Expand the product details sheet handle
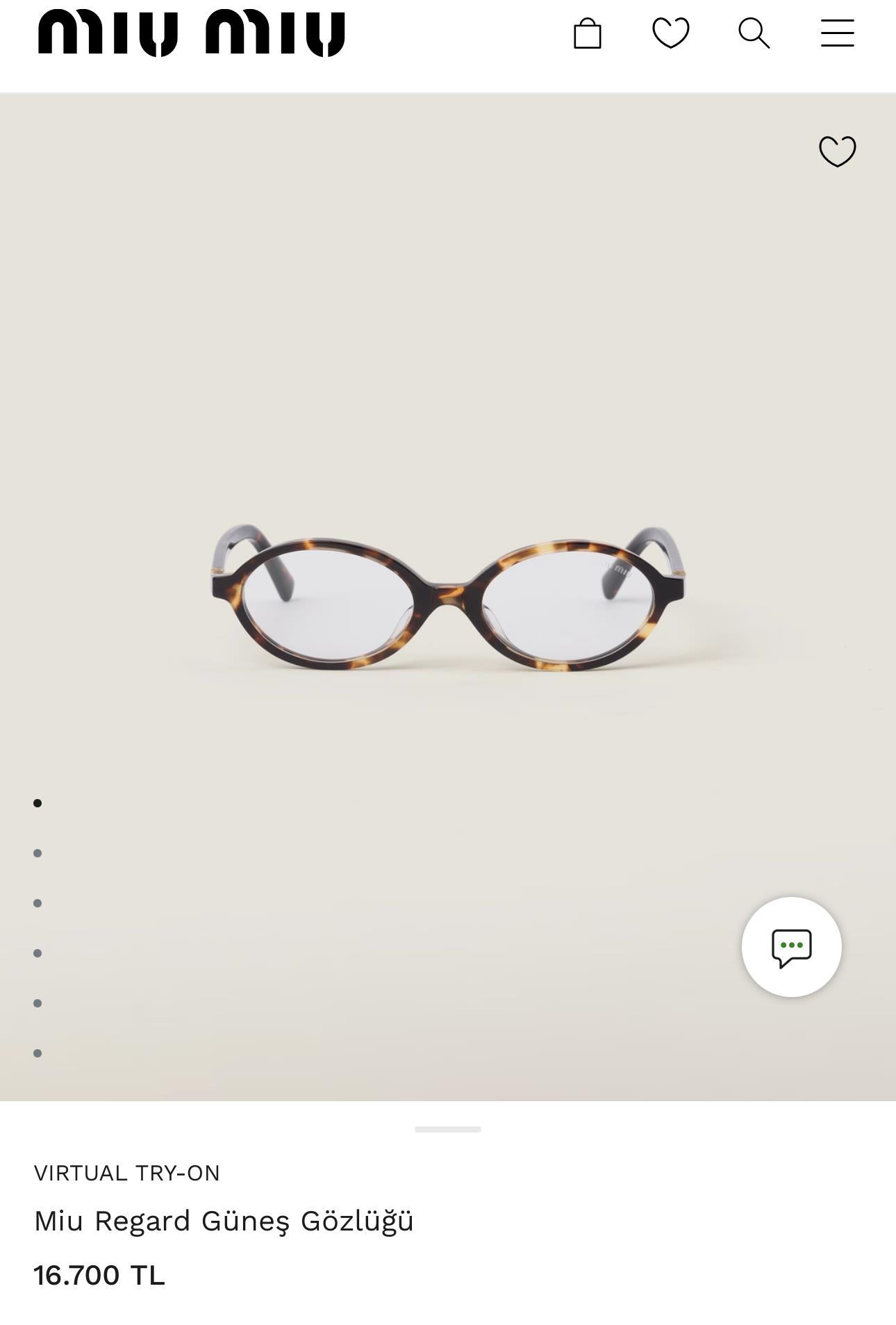The width and height of the screenshot is (896, 1325). coord(448,1130)
